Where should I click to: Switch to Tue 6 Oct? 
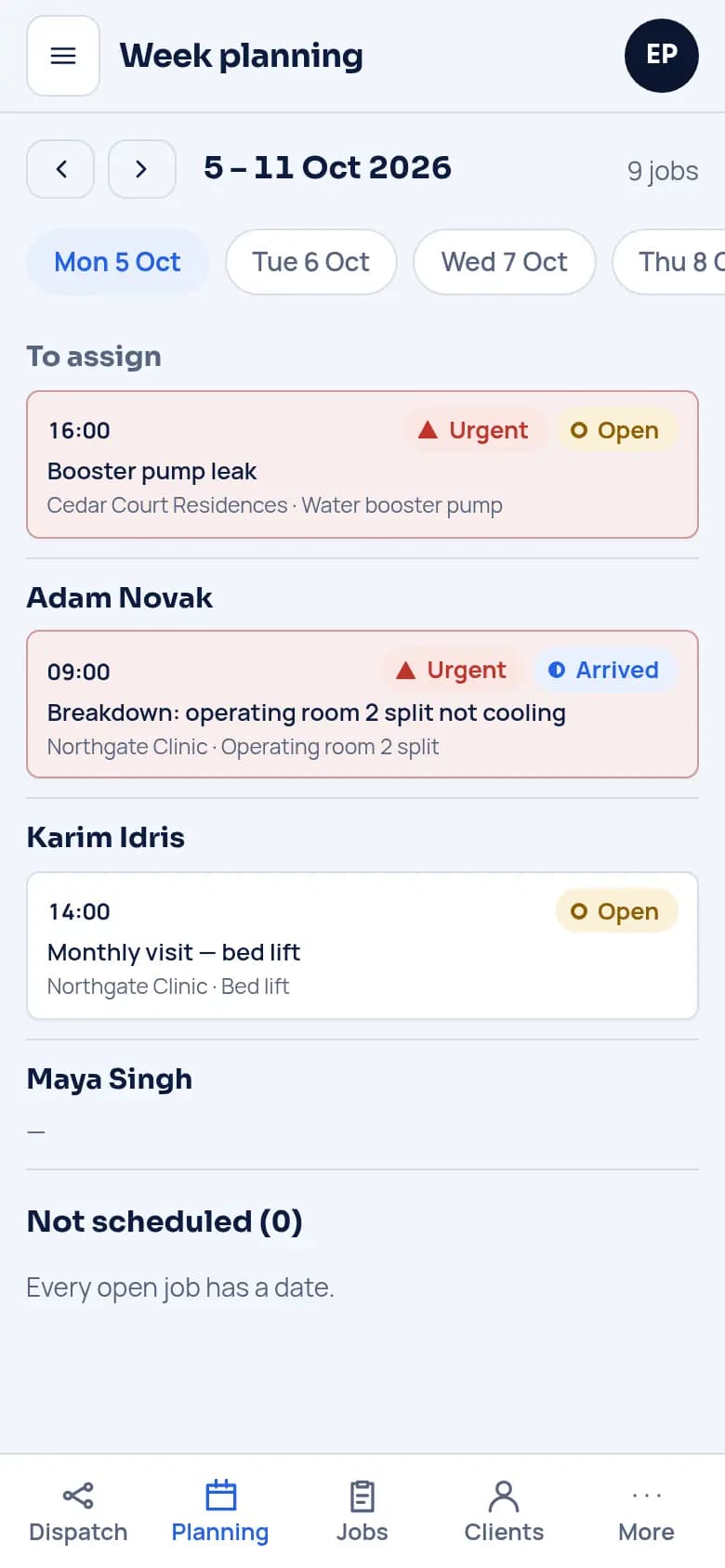coord(311,262)
